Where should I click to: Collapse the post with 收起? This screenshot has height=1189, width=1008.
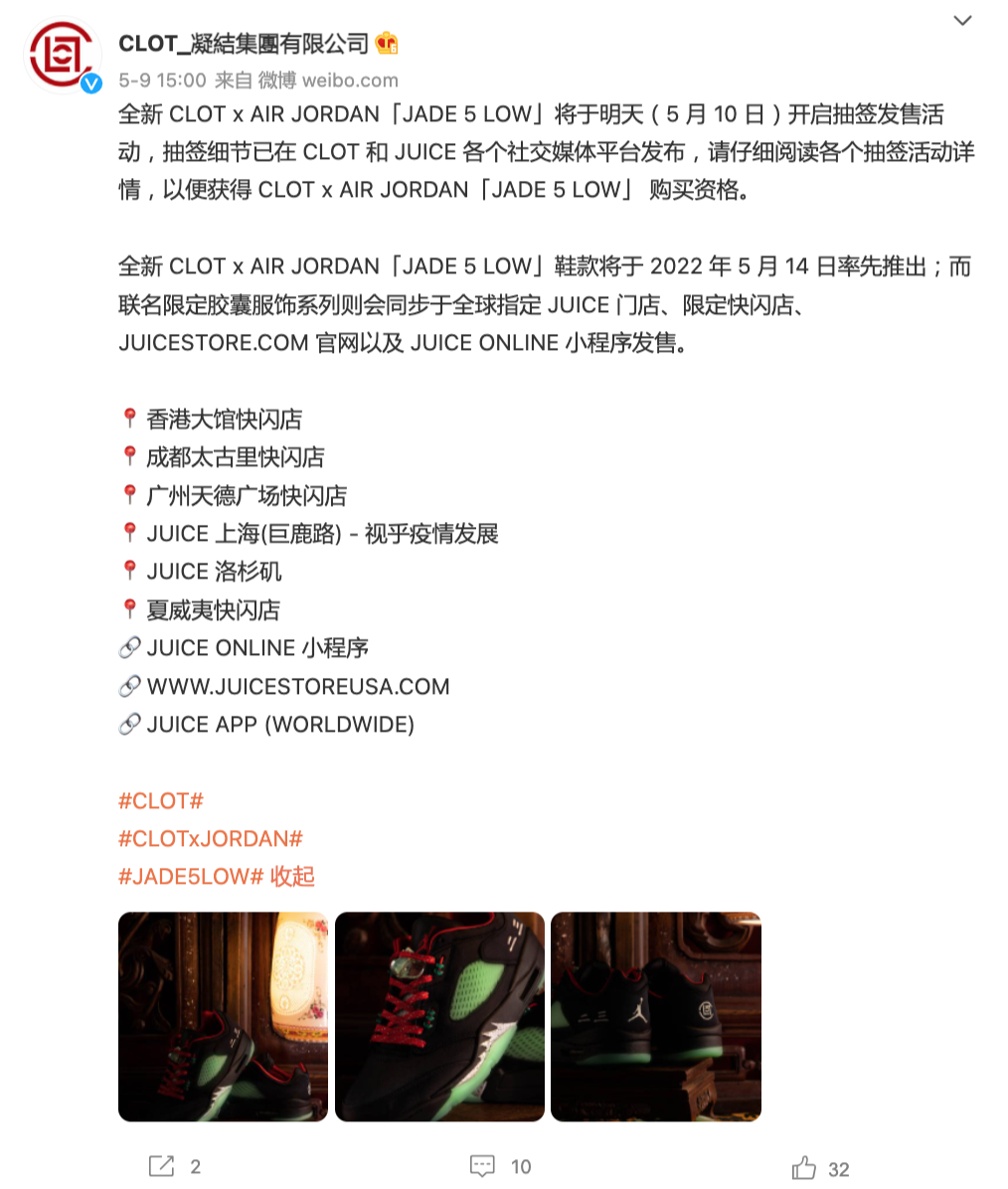pyautogui.click(x=292, y=876)
